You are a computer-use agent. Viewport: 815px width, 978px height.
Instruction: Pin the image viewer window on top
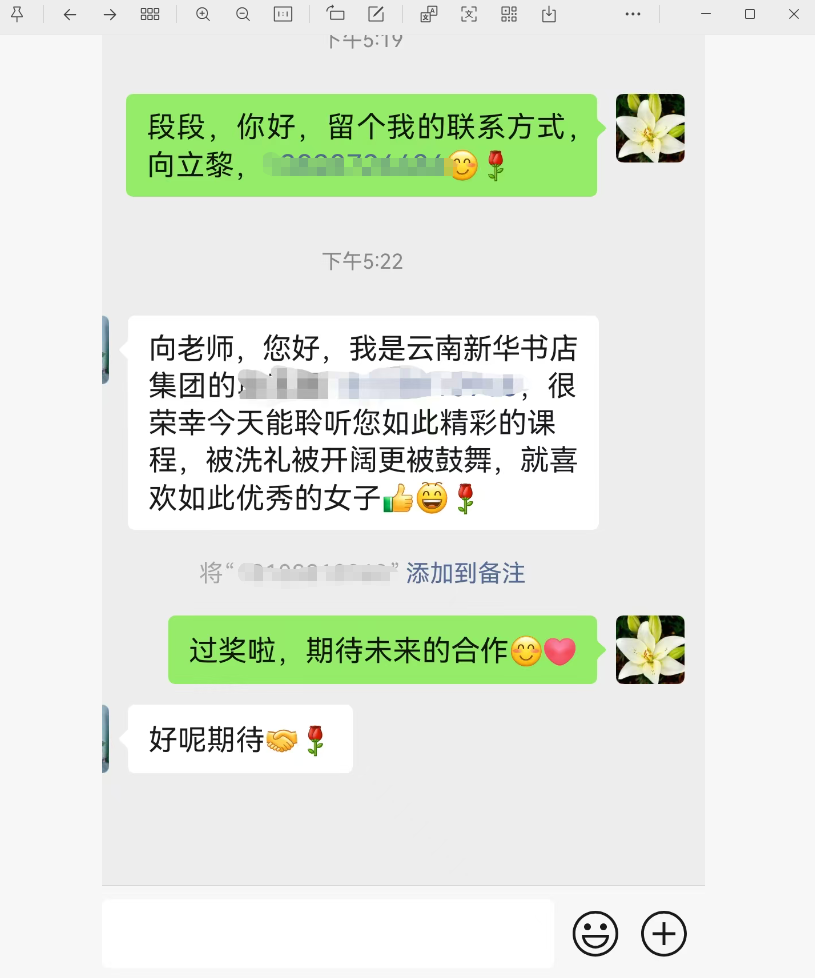coord(17,14)
